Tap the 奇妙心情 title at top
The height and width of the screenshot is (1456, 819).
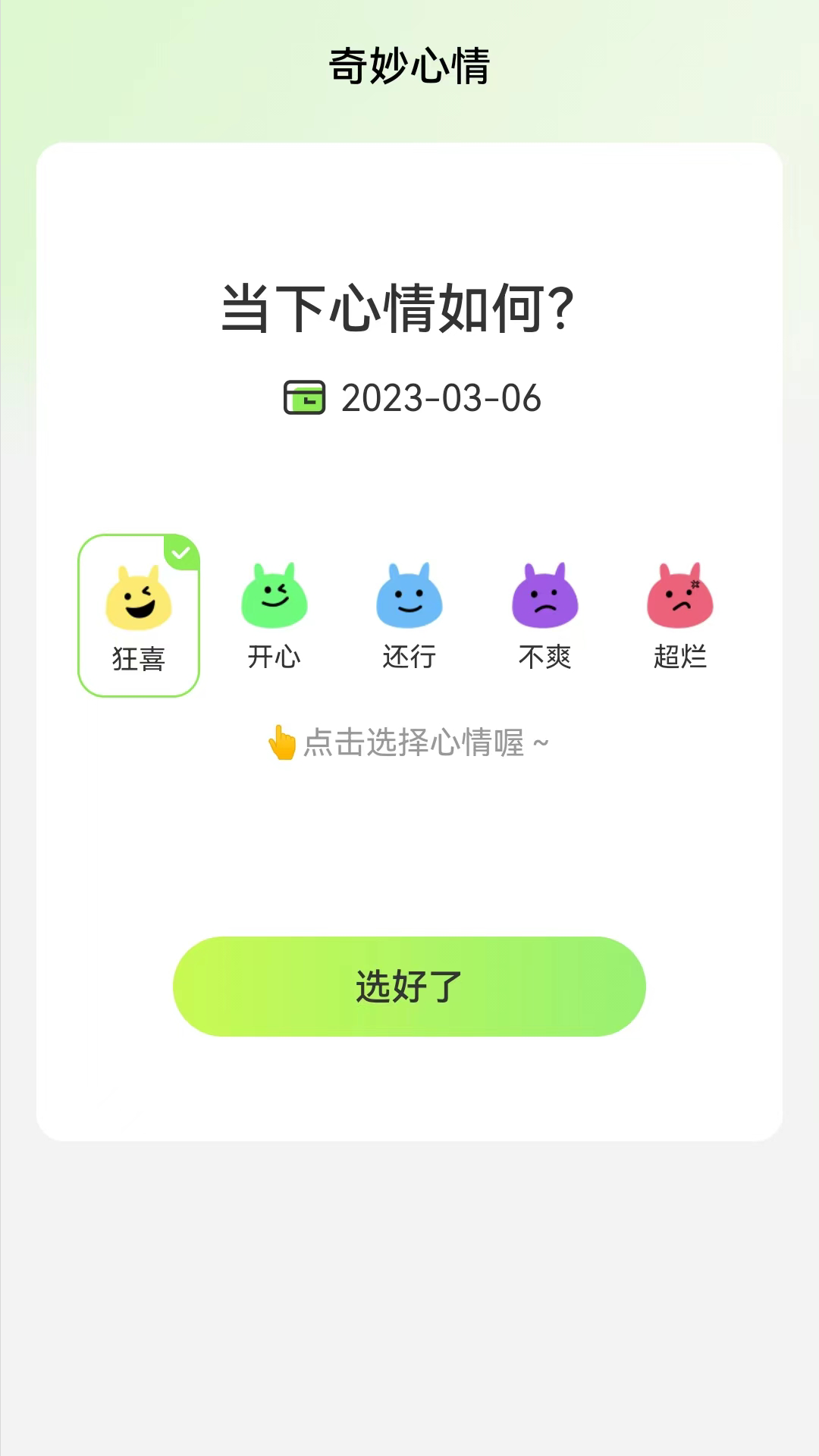[x=409, y=65]
